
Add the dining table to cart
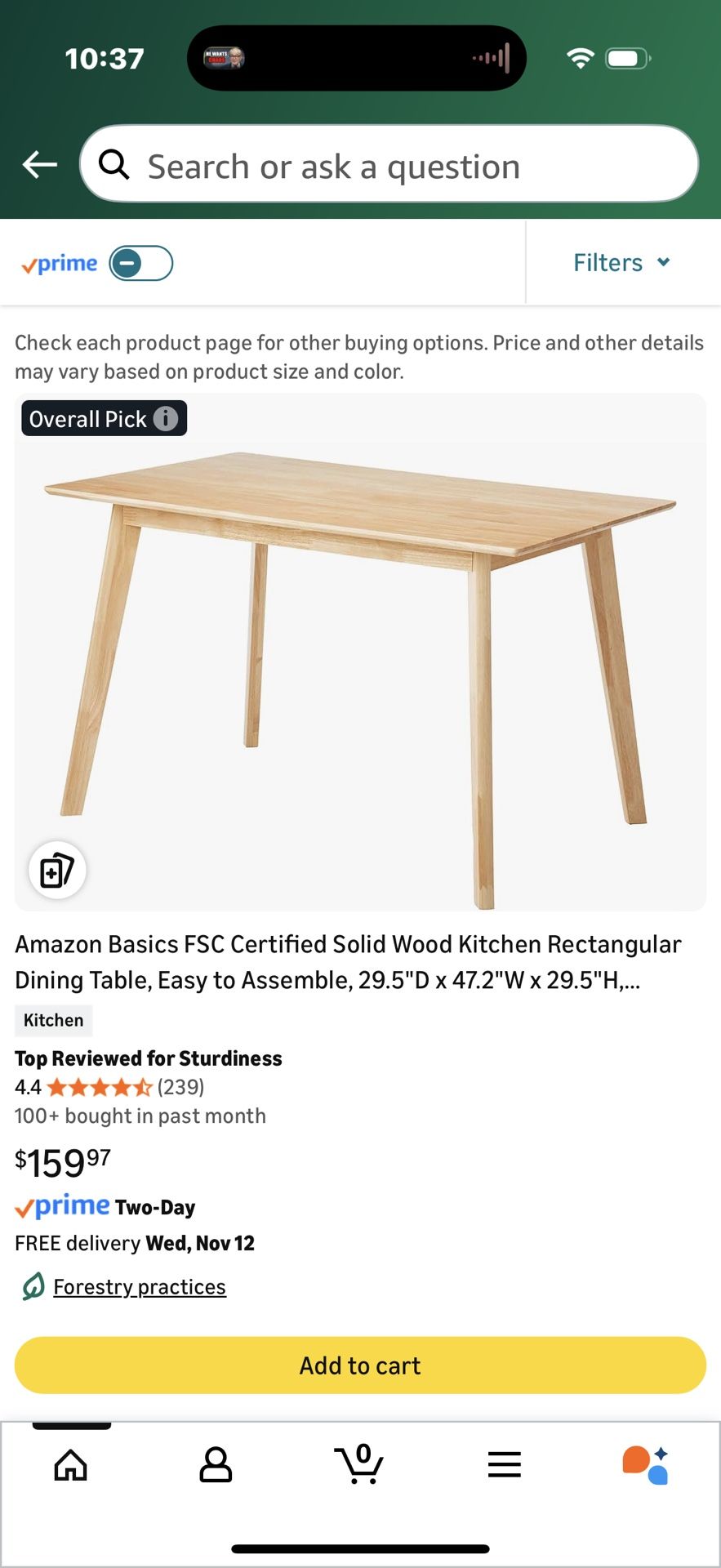pos(360,1365)
